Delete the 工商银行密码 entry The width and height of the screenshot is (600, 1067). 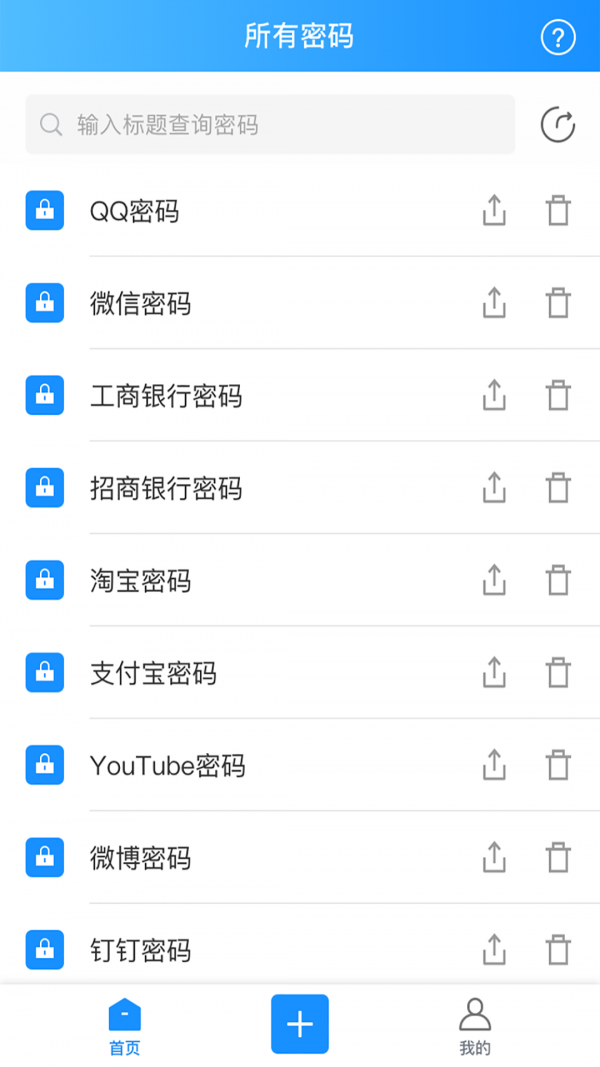tap(558, 396)
